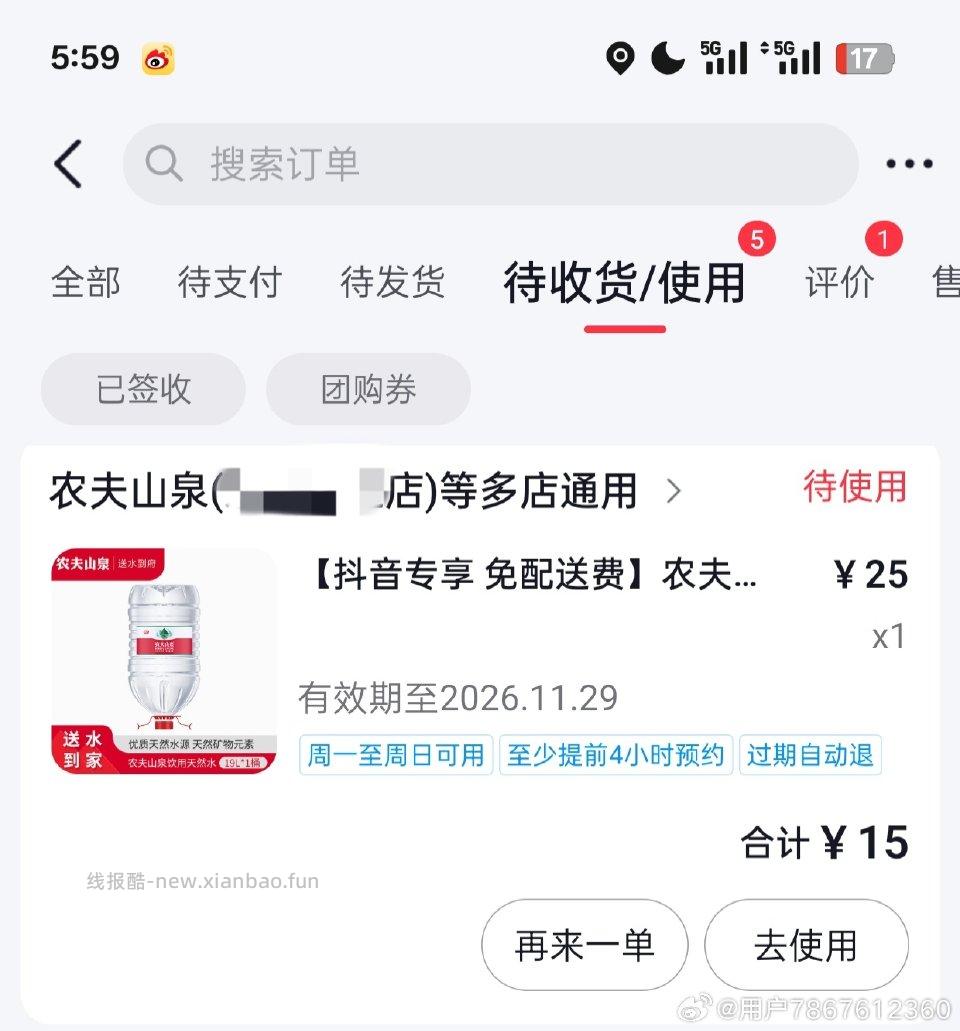
Task: Tap the battery indicator showing 17
Action: click(866, 59)
